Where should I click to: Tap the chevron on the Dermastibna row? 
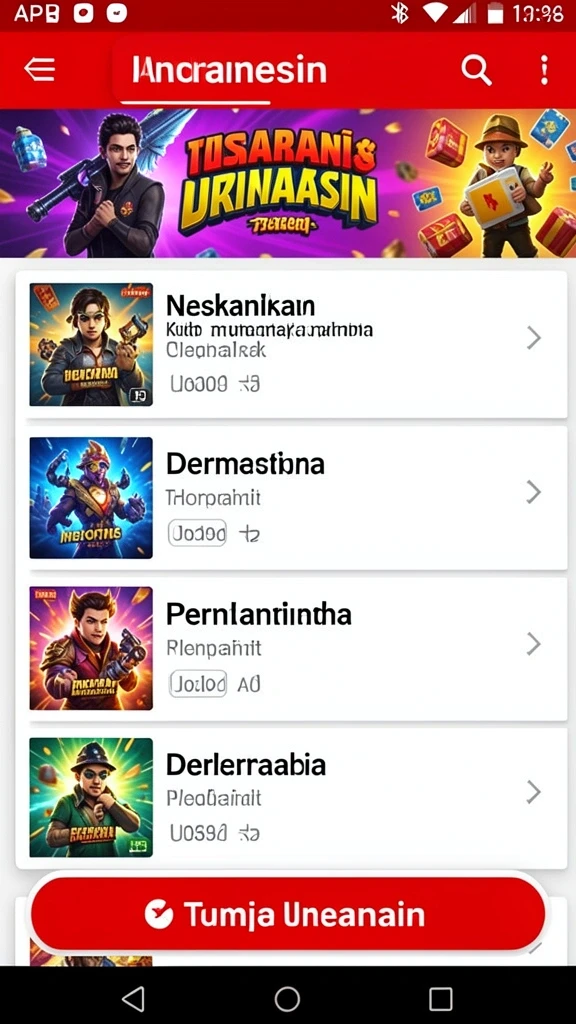tap(534, 492)
